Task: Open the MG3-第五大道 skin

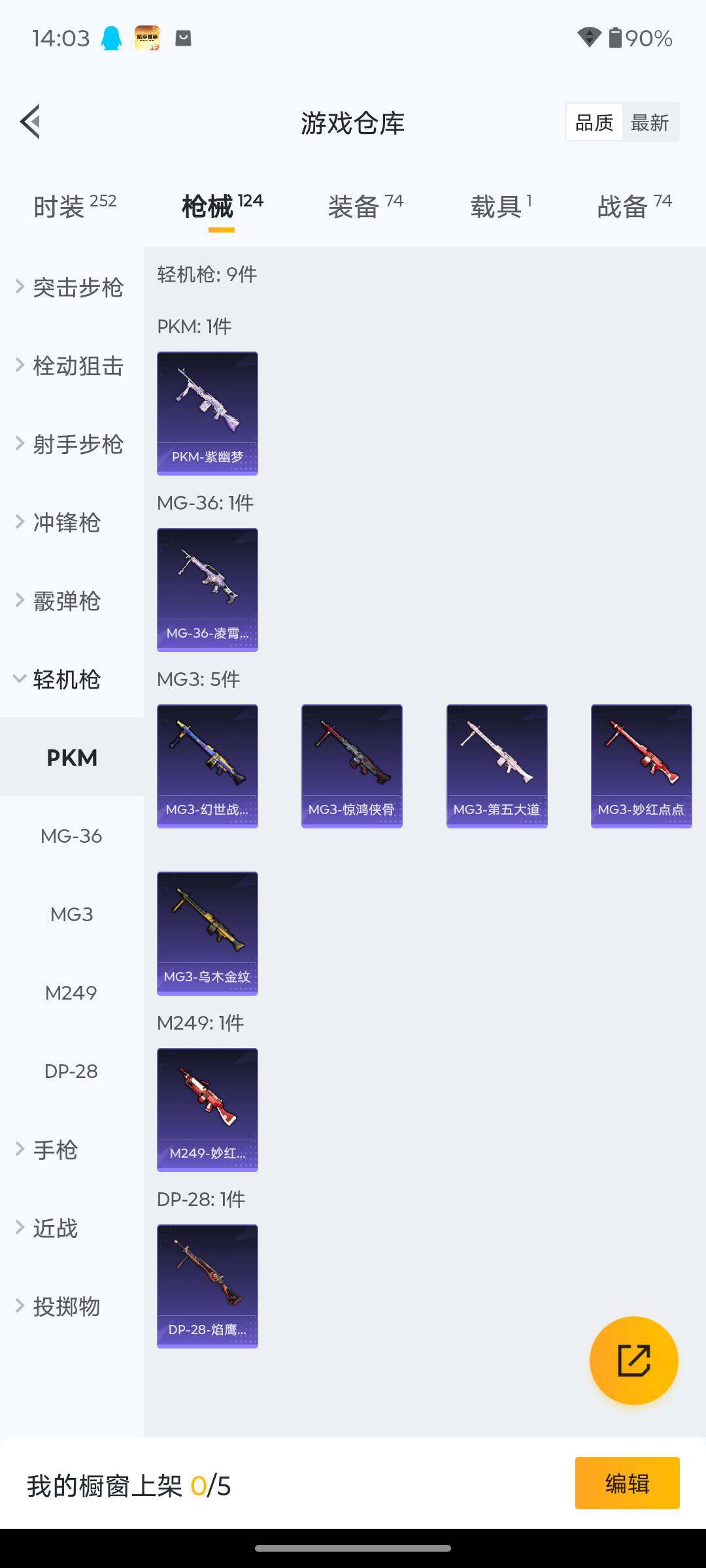Action: click(x=497, y=766)
